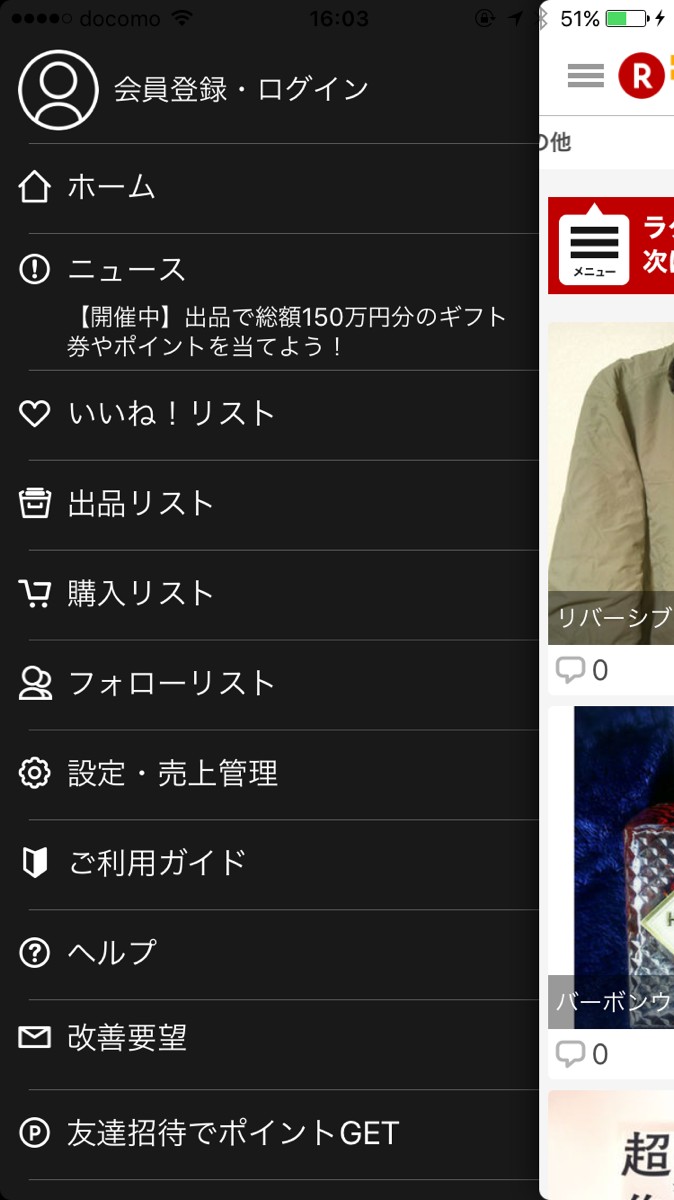Screen dimensions: 674x1200
Task: Close the drawer with the hamburger button
Action: click(x=585, y=76)
